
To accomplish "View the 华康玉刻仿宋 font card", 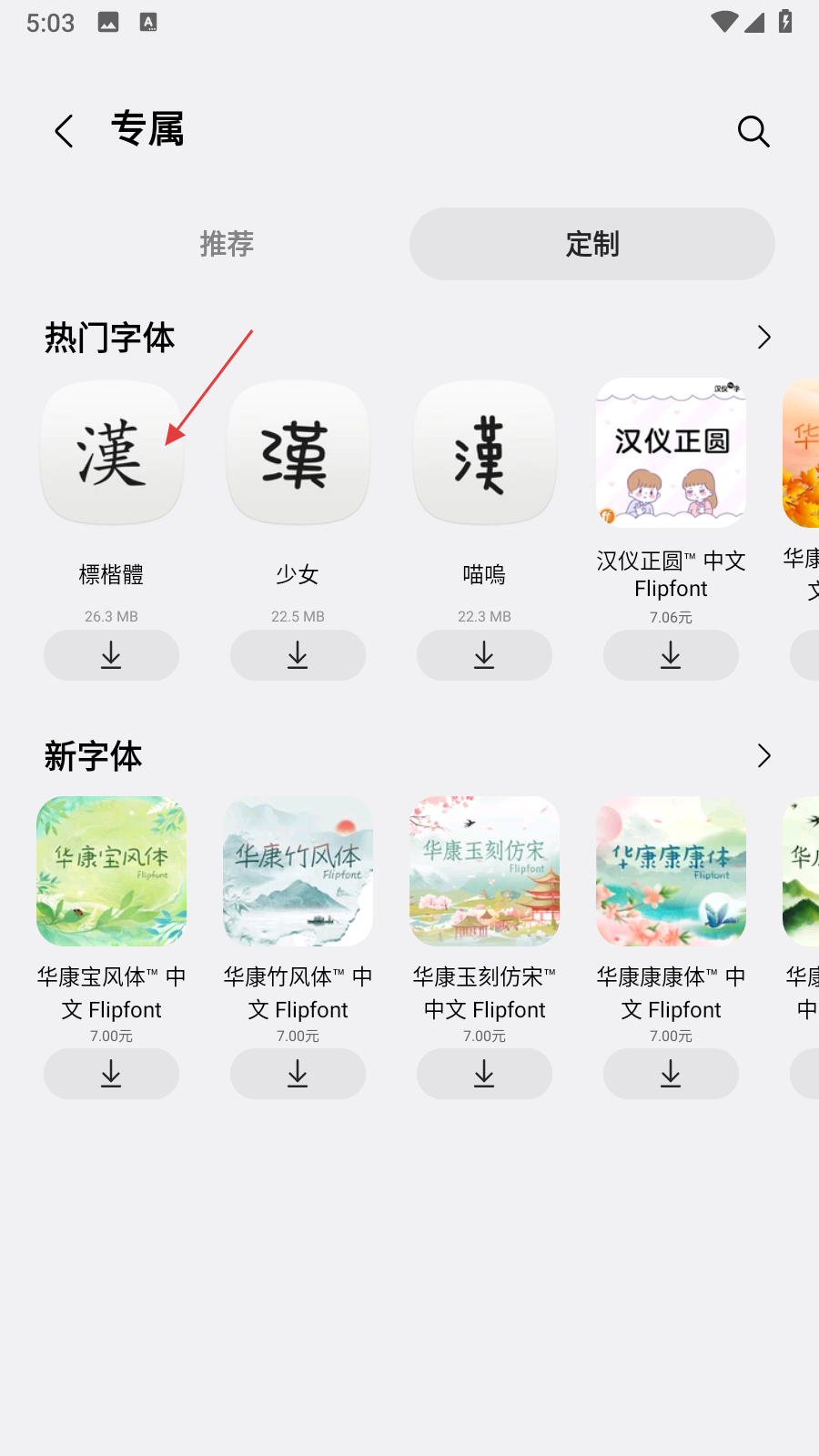I will click(x=484, y=871).
